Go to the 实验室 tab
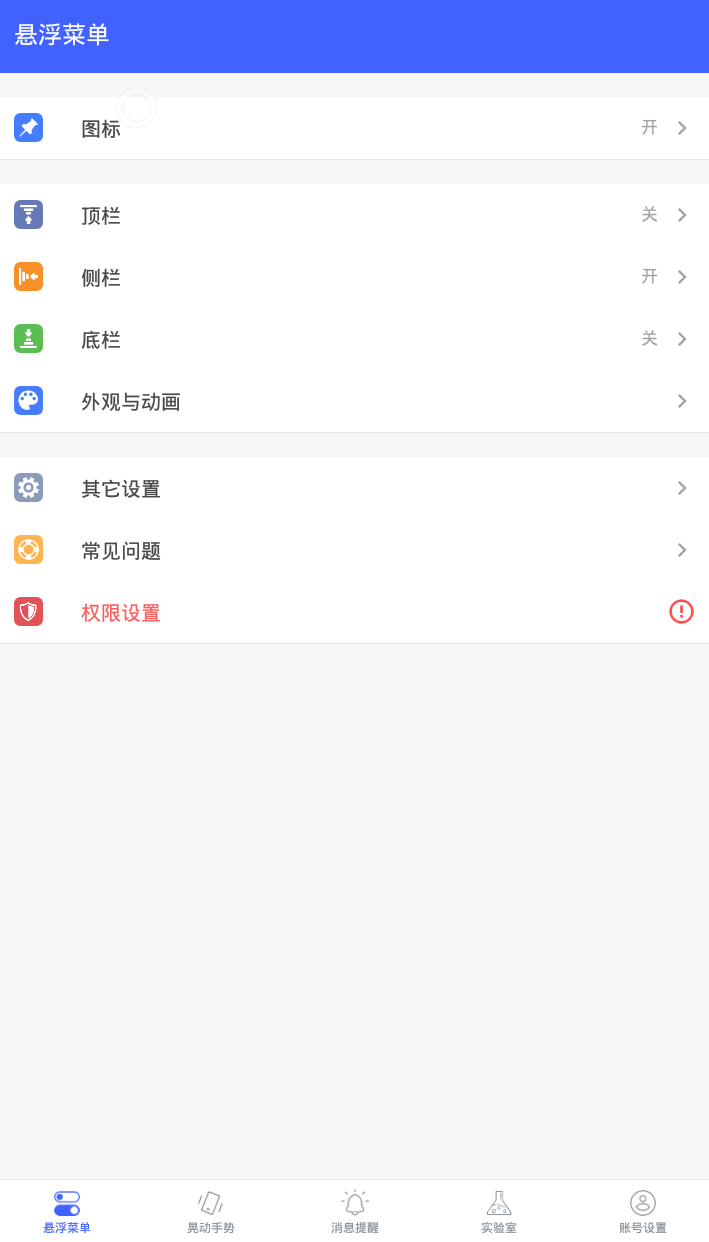This screenshot has width=709, height=1242. [x=498, y=1211]
